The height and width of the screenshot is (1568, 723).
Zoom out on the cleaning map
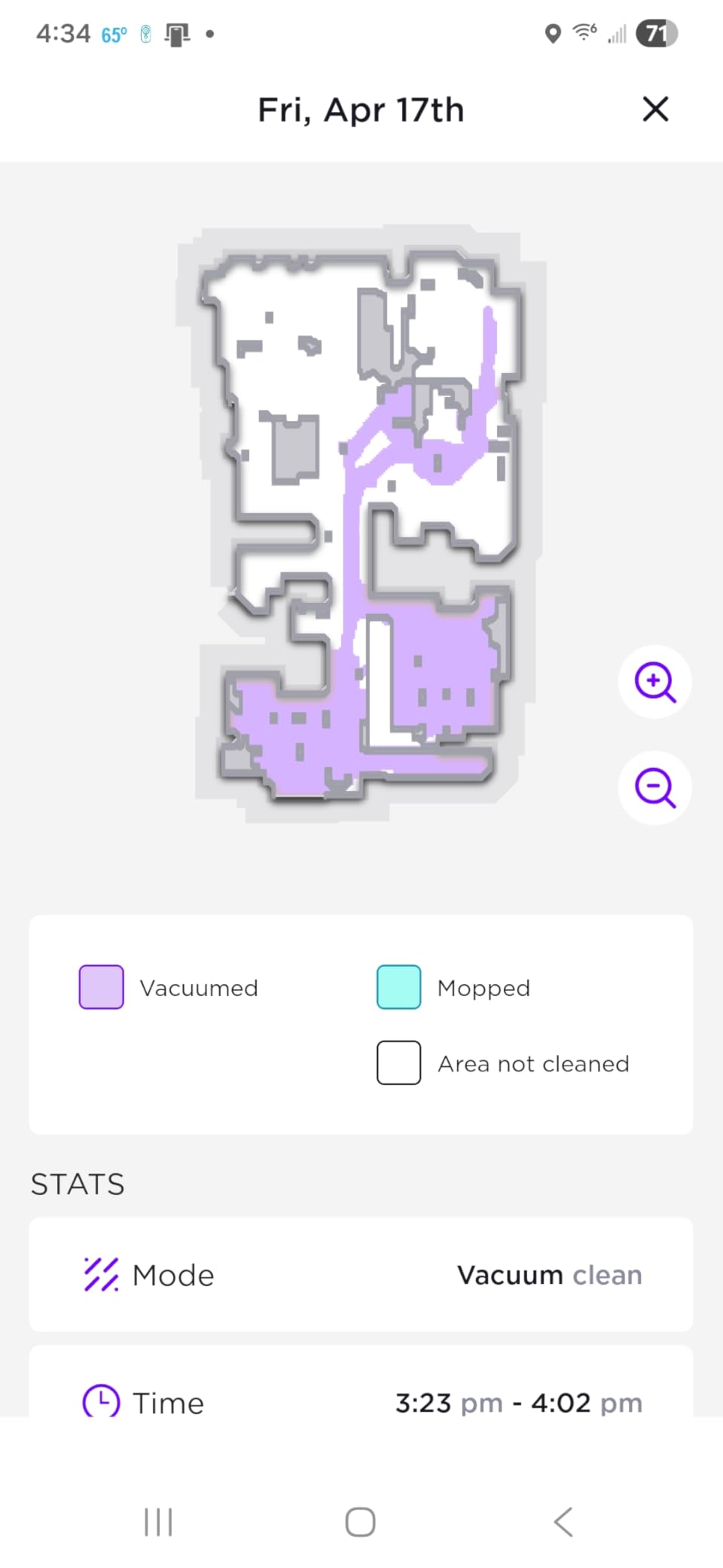(x=655, y=787)
